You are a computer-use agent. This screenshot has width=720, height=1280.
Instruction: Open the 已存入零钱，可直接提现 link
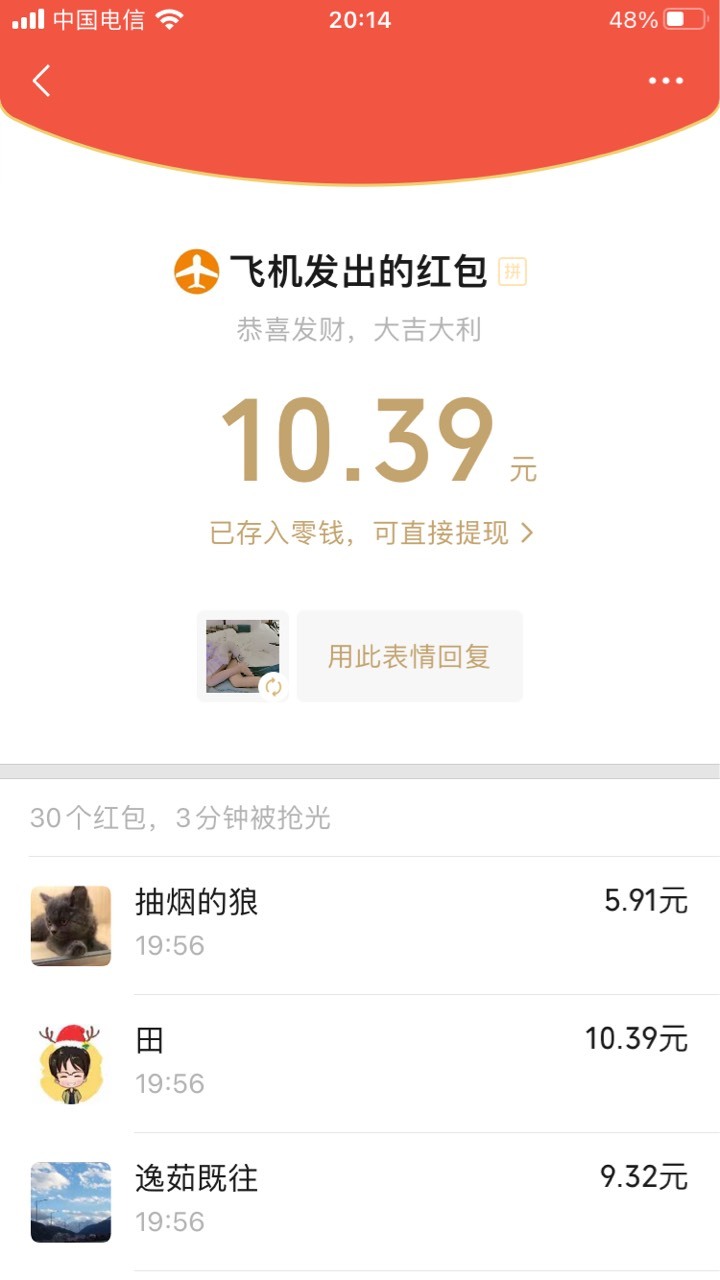(371, 533)
